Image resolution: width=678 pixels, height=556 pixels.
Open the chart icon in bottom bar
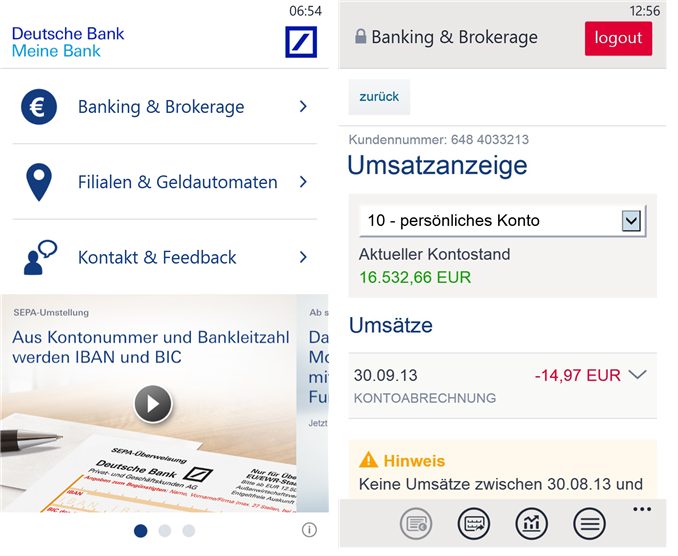click(532, 523)
